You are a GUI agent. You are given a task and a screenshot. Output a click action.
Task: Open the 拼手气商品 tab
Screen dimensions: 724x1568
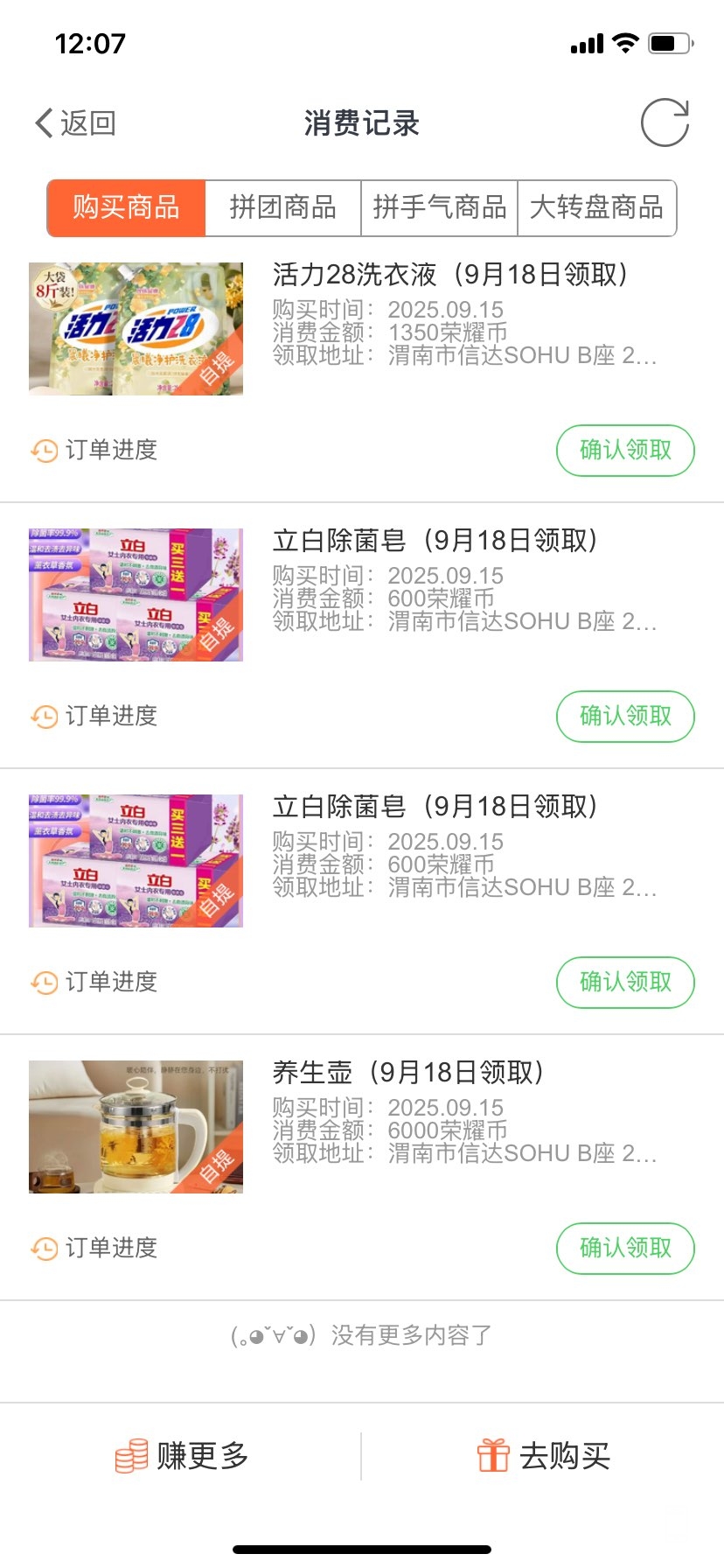[x=439, y=208]
